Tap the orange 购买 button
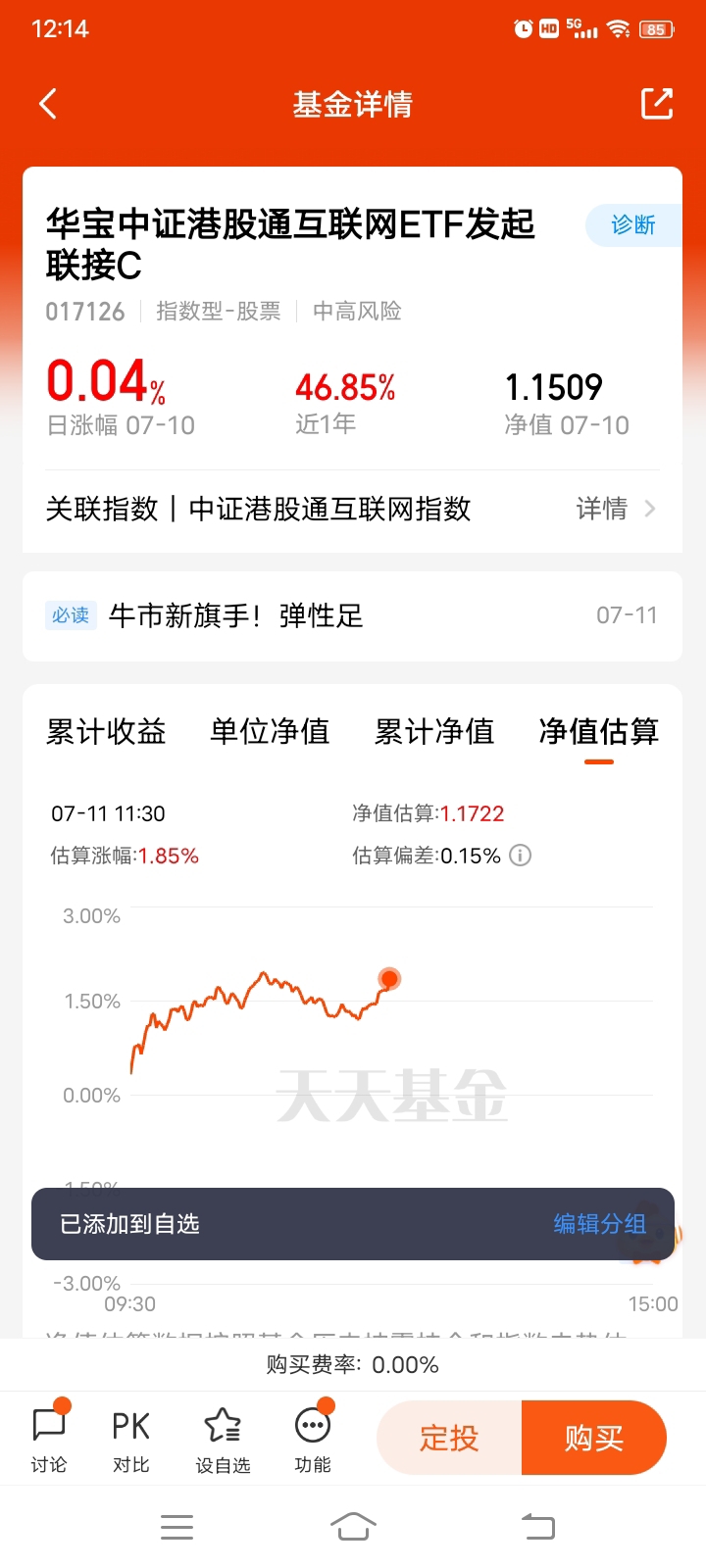The height and width of the screenshot is (1568, 706). point(594,1438)
